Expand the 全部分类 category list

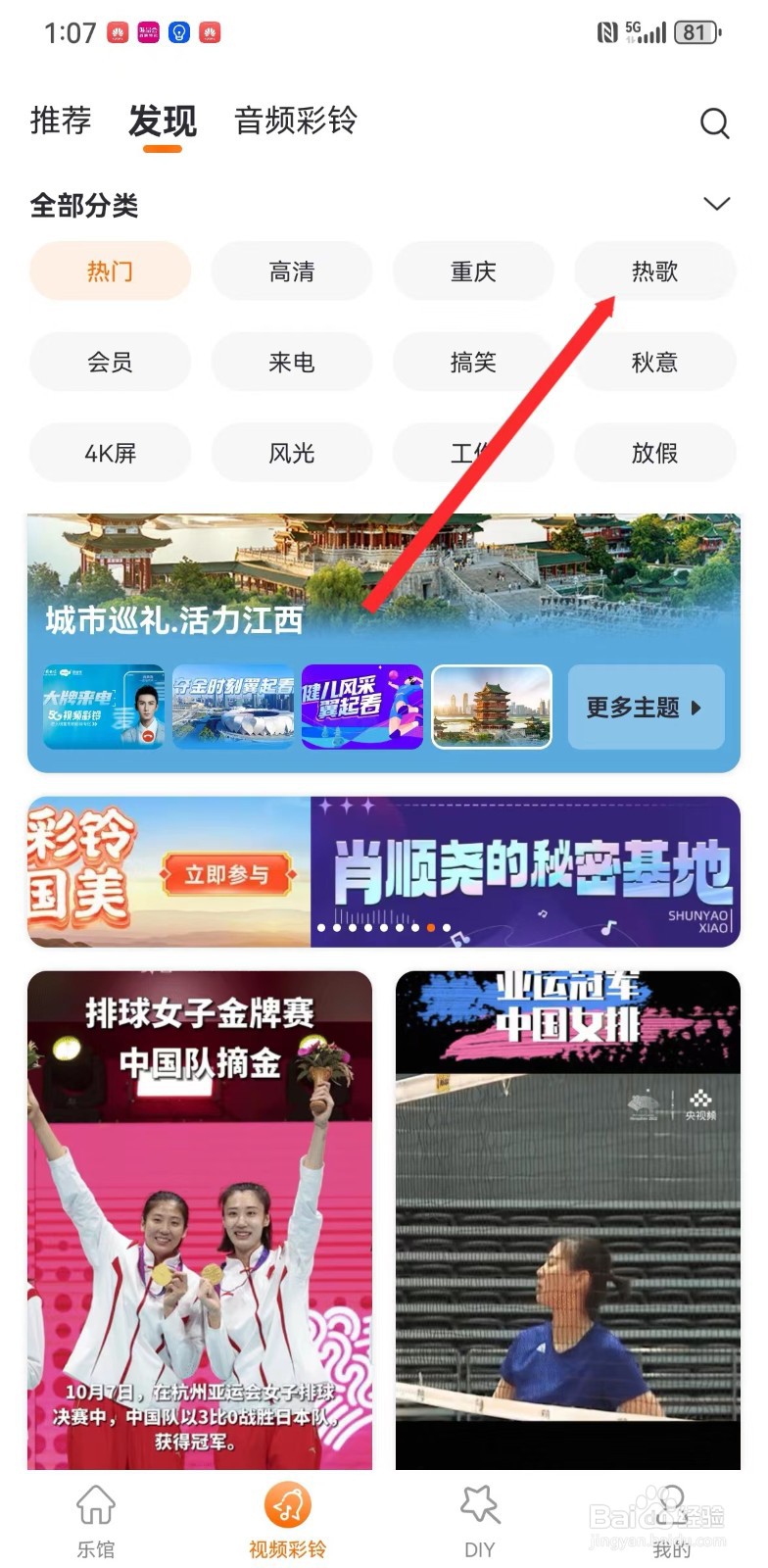[716, 204]
